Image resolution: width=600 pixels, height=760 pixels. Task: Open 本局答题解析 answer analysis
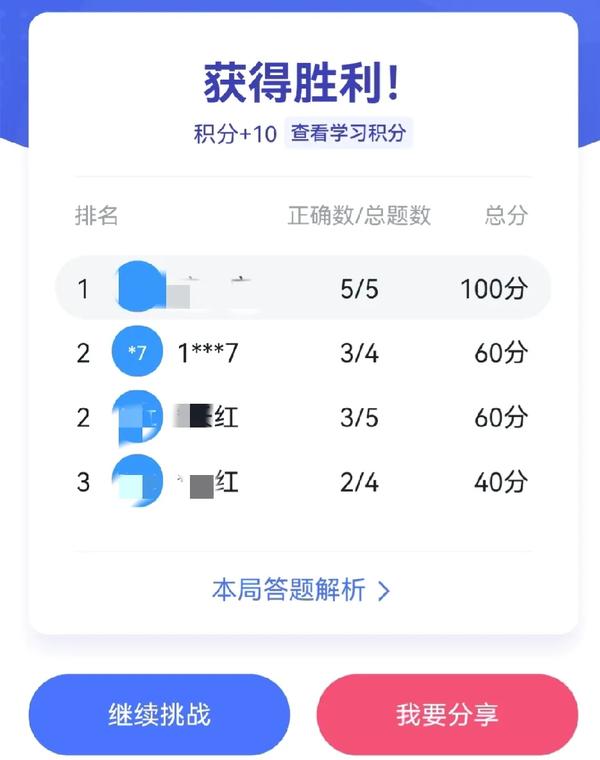(301, 590)
